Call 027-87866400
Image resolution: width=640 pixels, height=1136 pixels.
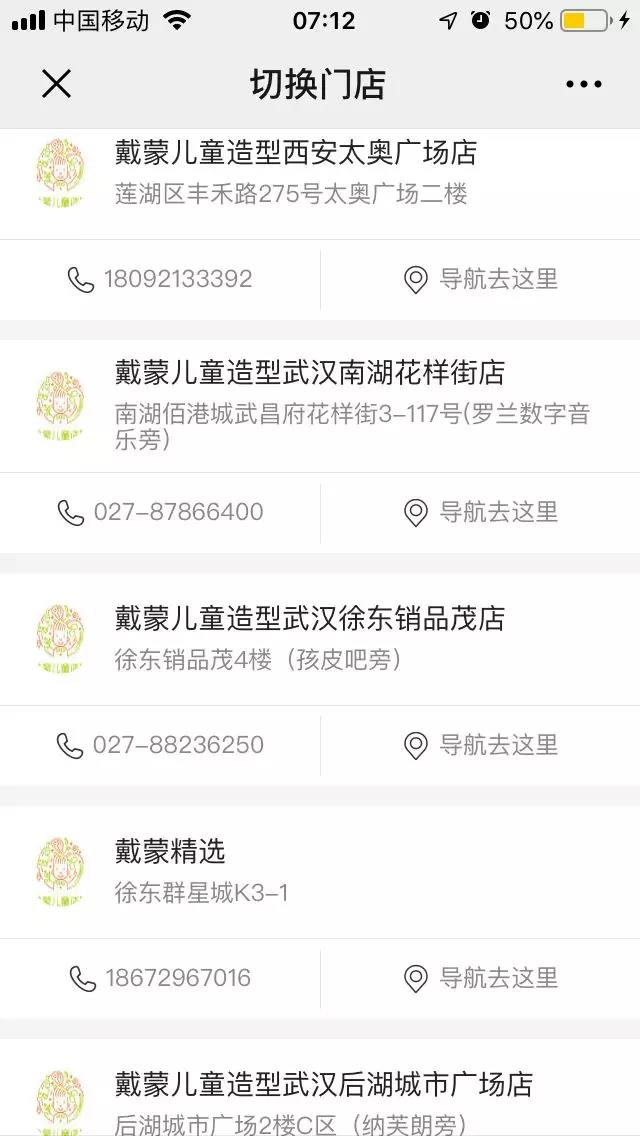tap(159, 513)
